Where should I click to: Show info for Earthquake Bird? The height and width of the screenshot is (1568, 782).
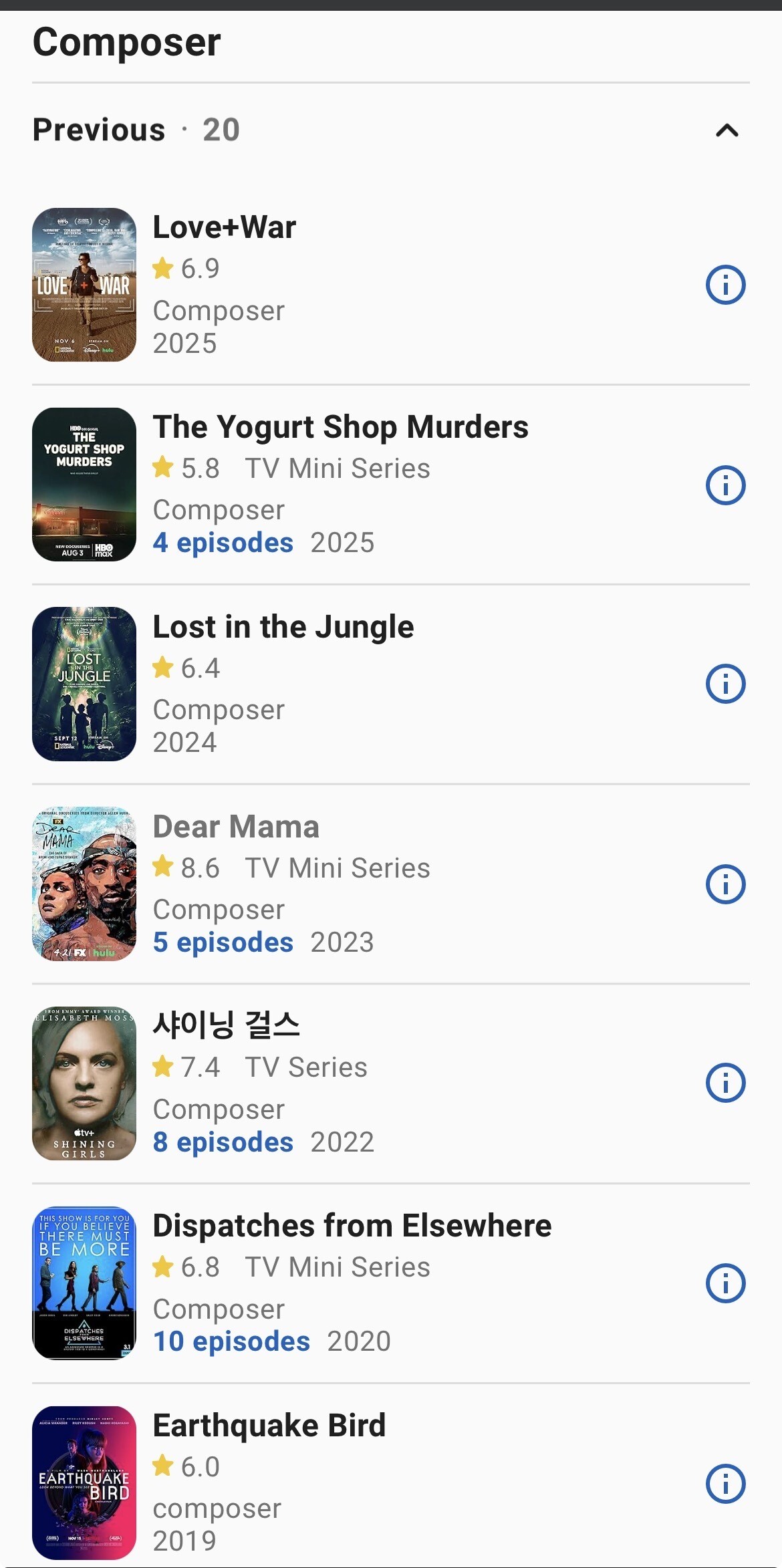725,1484
